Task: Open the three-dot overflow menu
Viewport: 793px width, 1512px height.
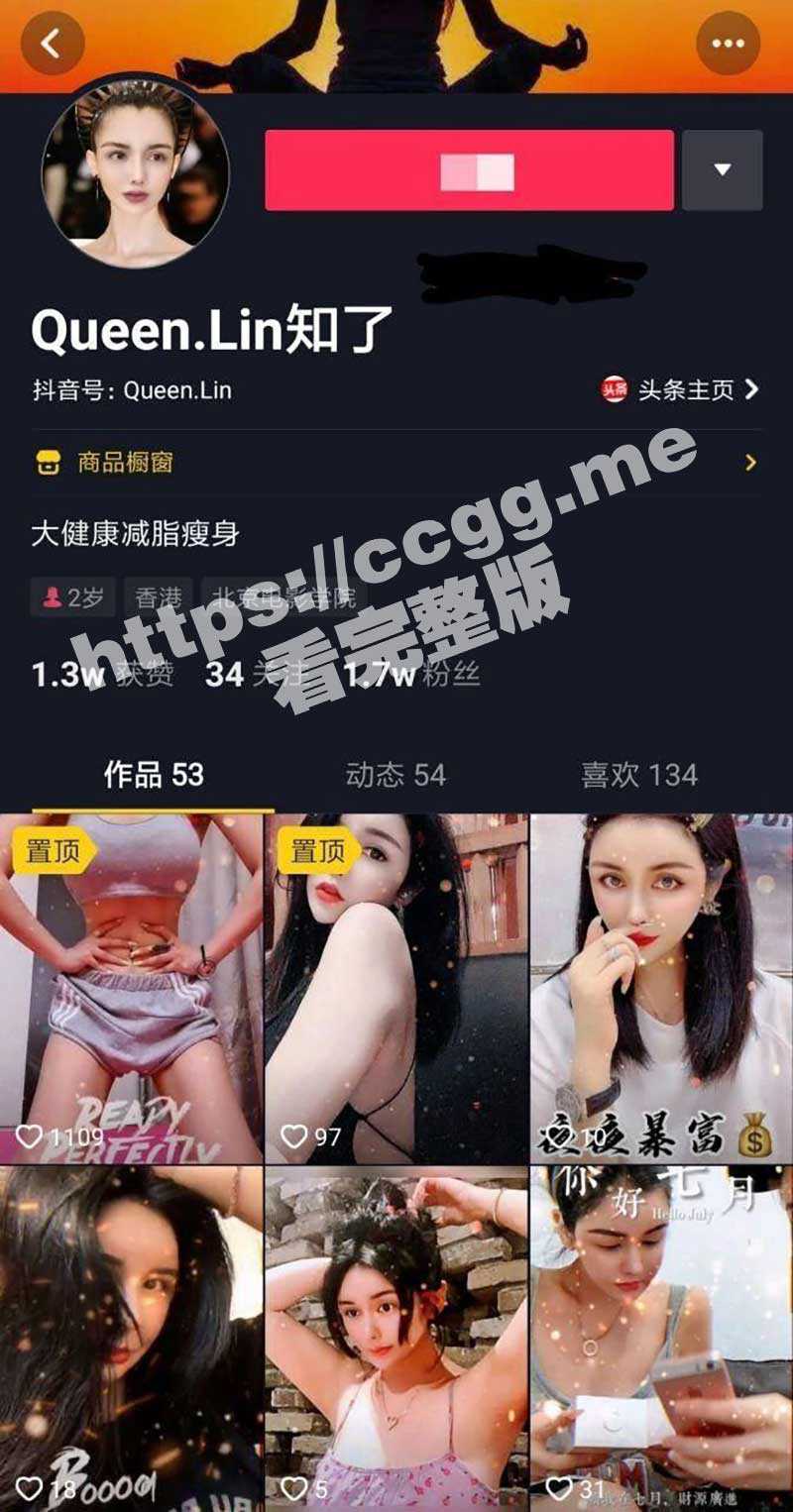Action: coord(729,43)
